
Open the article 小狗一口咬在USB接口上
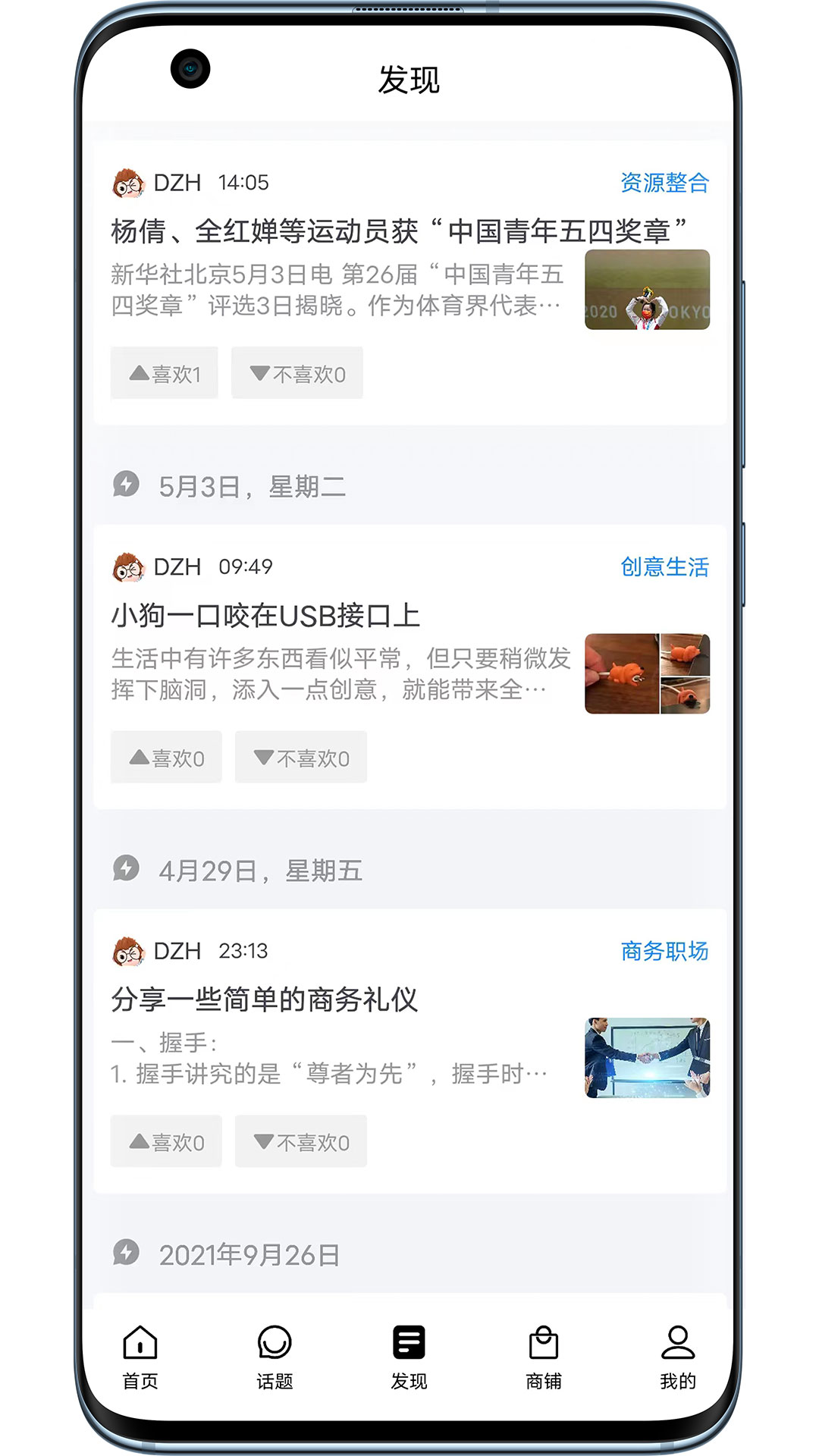[265, 616]
